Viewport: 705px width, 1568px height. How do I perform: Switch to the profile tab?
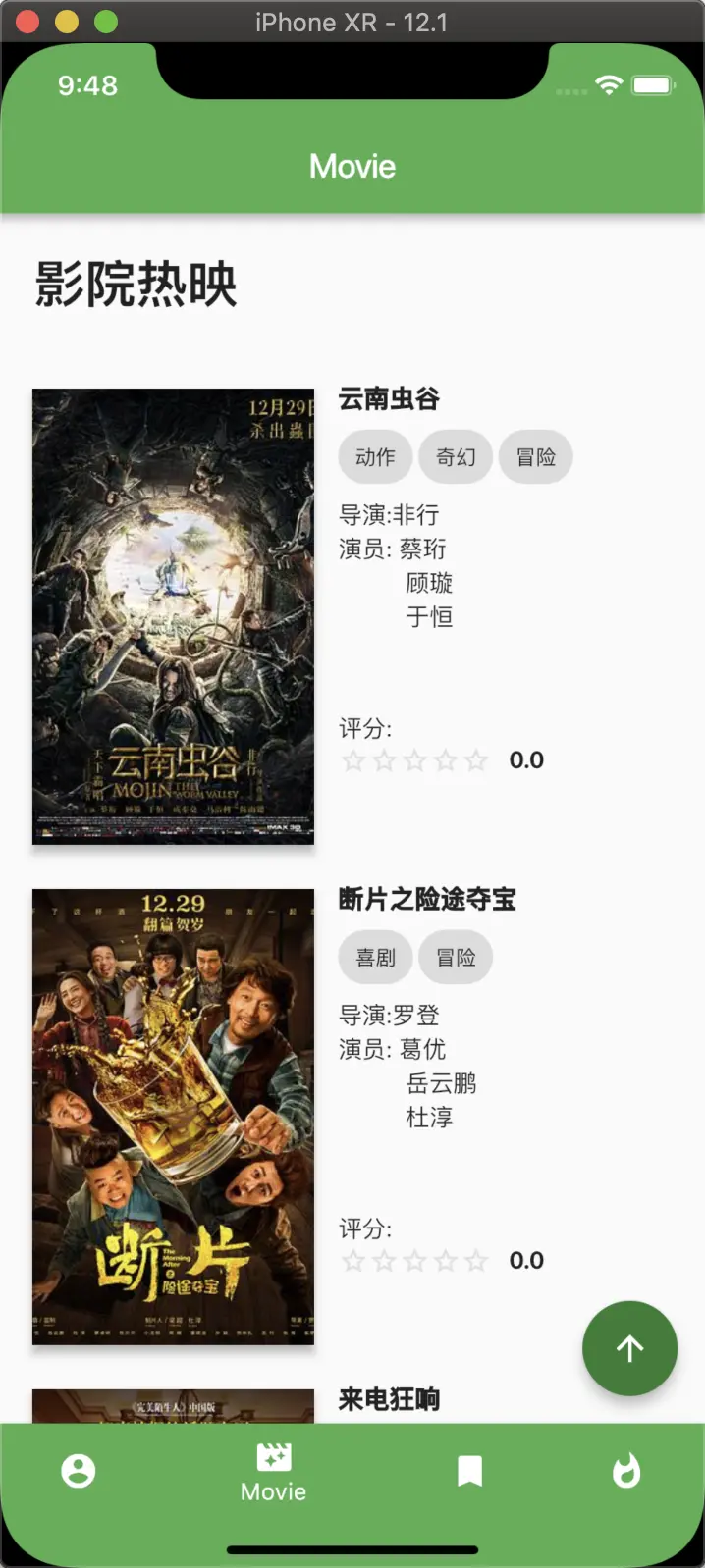pos(79,1471)
